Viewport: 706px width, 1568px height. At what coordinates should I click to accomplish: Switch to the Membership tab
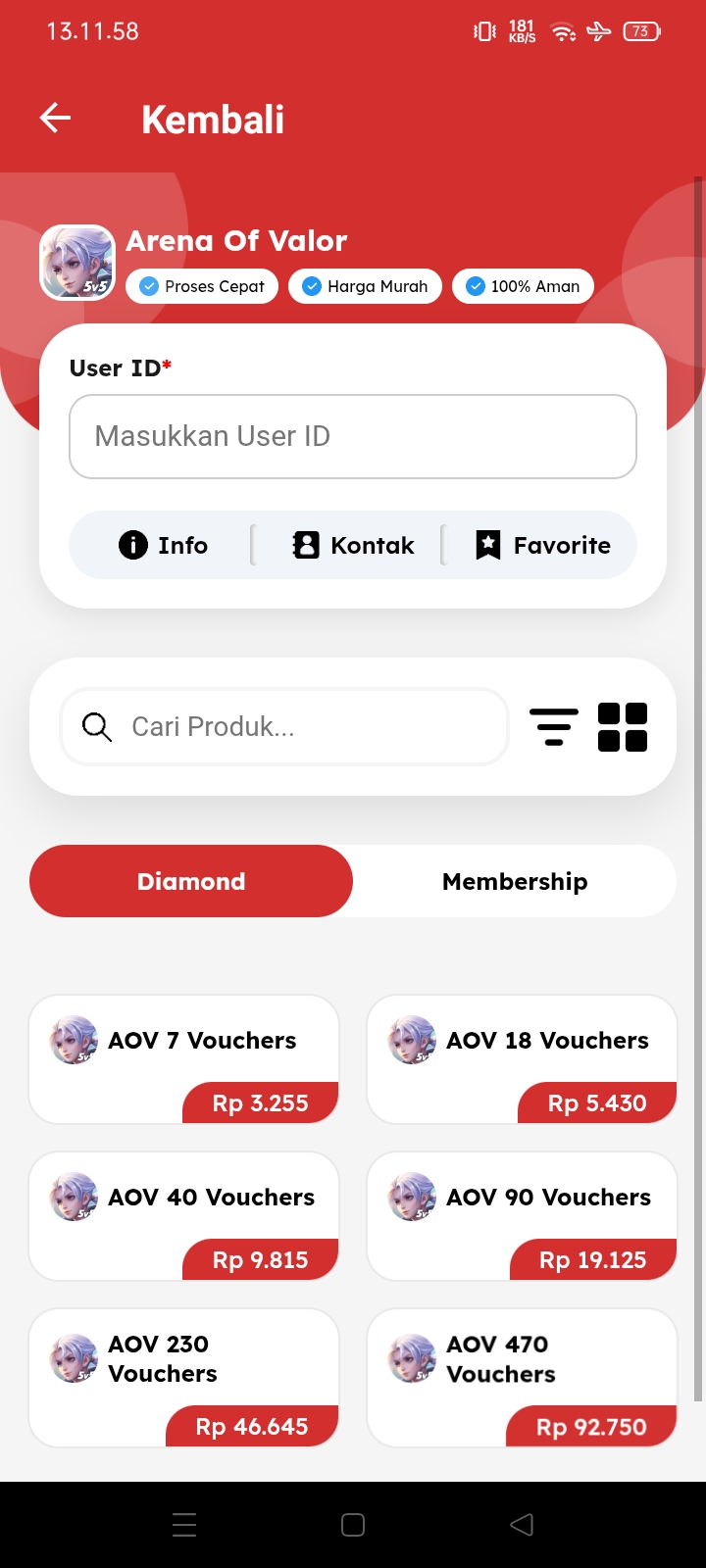click(x=515, y=881)
